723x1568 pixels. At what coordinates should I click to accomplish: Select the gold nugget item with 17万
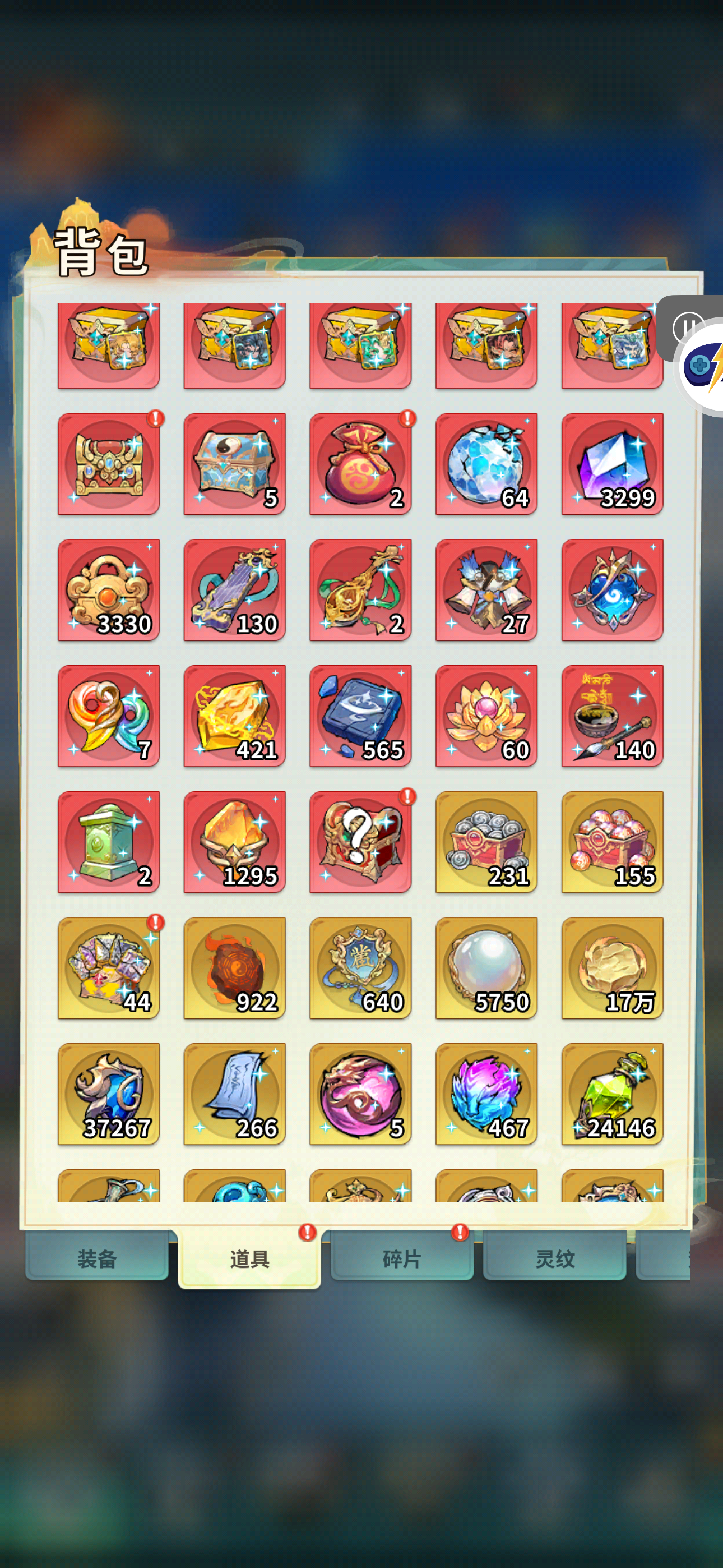pyautogui.click(x=612, y=968)
